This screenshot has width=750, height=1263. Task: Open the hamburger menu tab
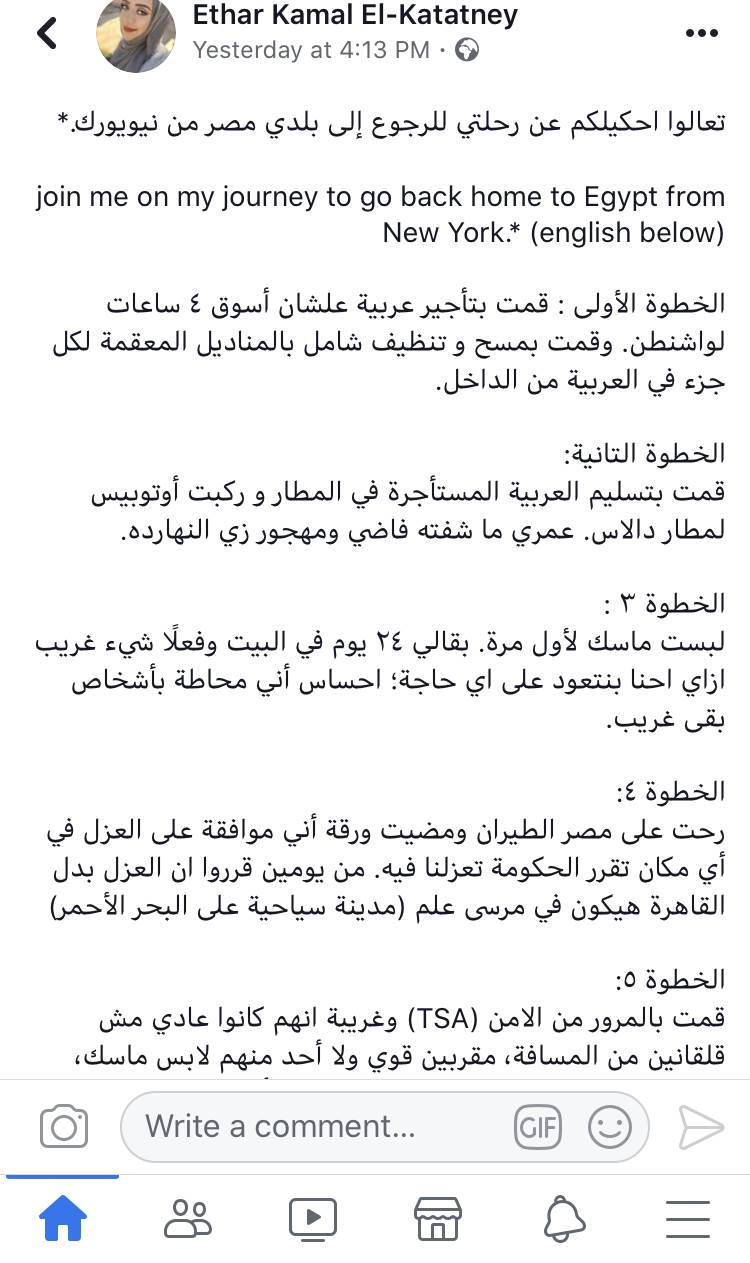(688, 1218)
